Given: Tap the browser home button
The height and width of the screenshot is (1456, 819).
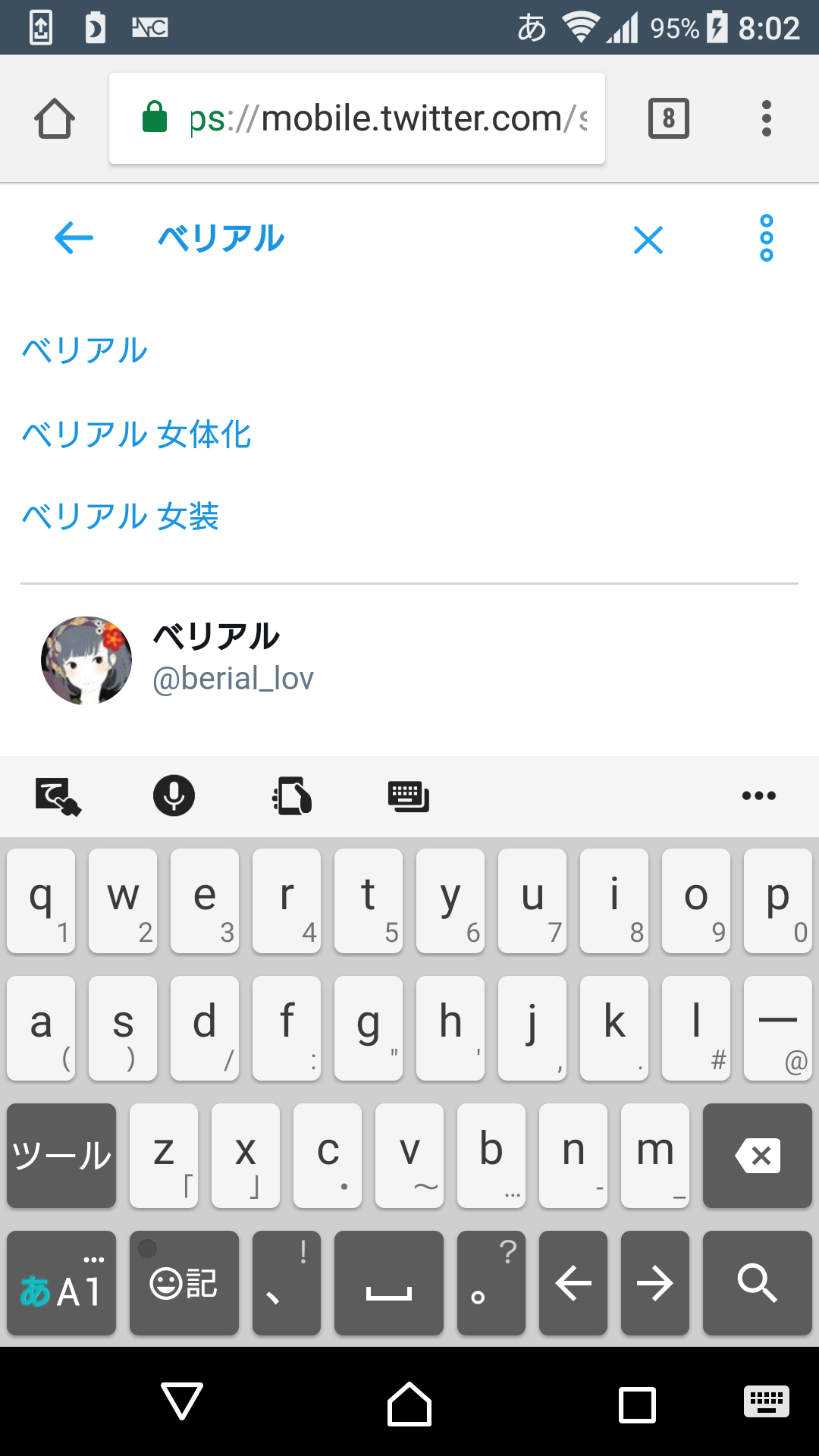Looking at the screenshot, I should tap(55, 119).
